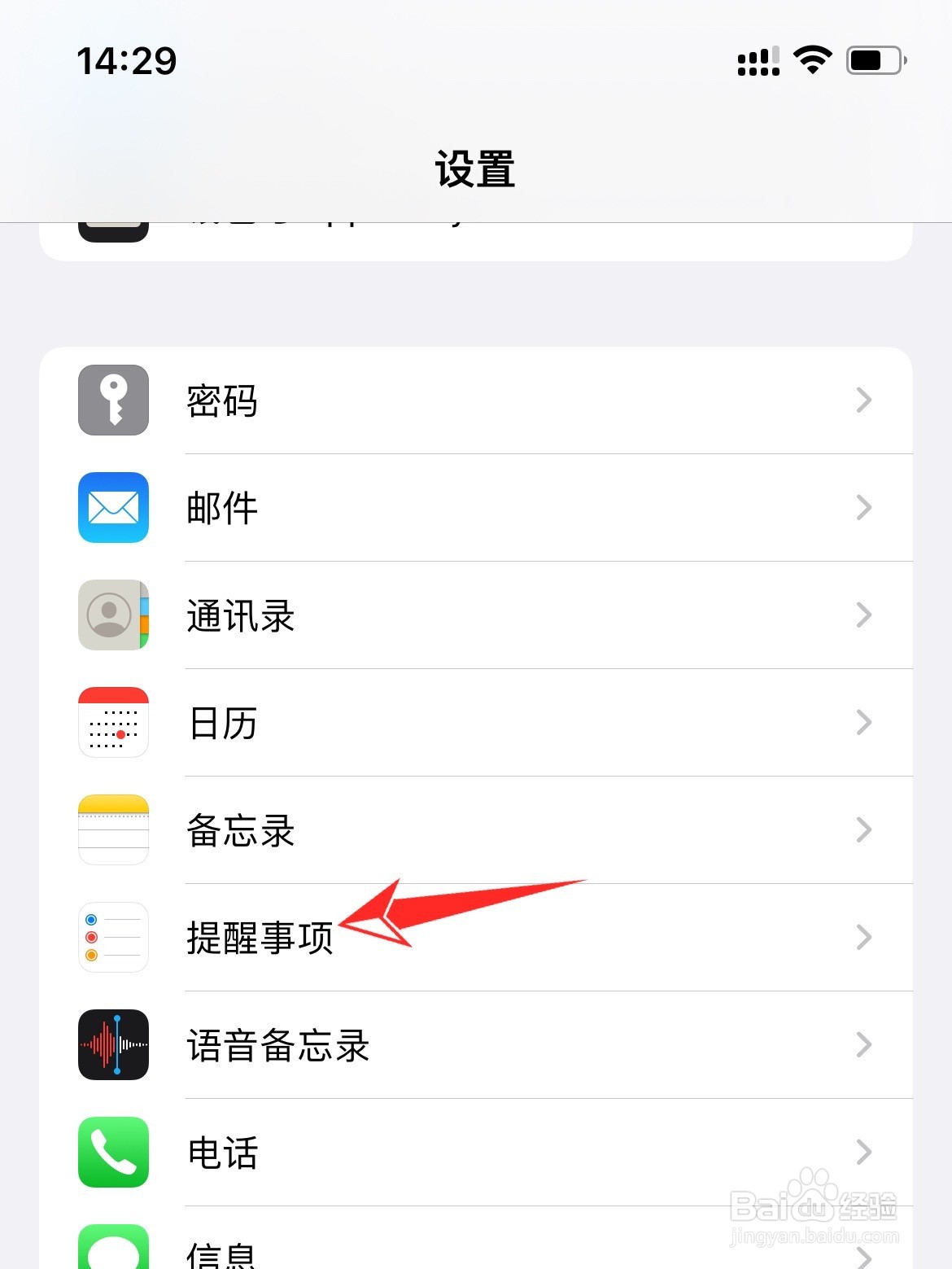
Task: Select the Contacts (通讯录) app icon
Action: (113, 615)
